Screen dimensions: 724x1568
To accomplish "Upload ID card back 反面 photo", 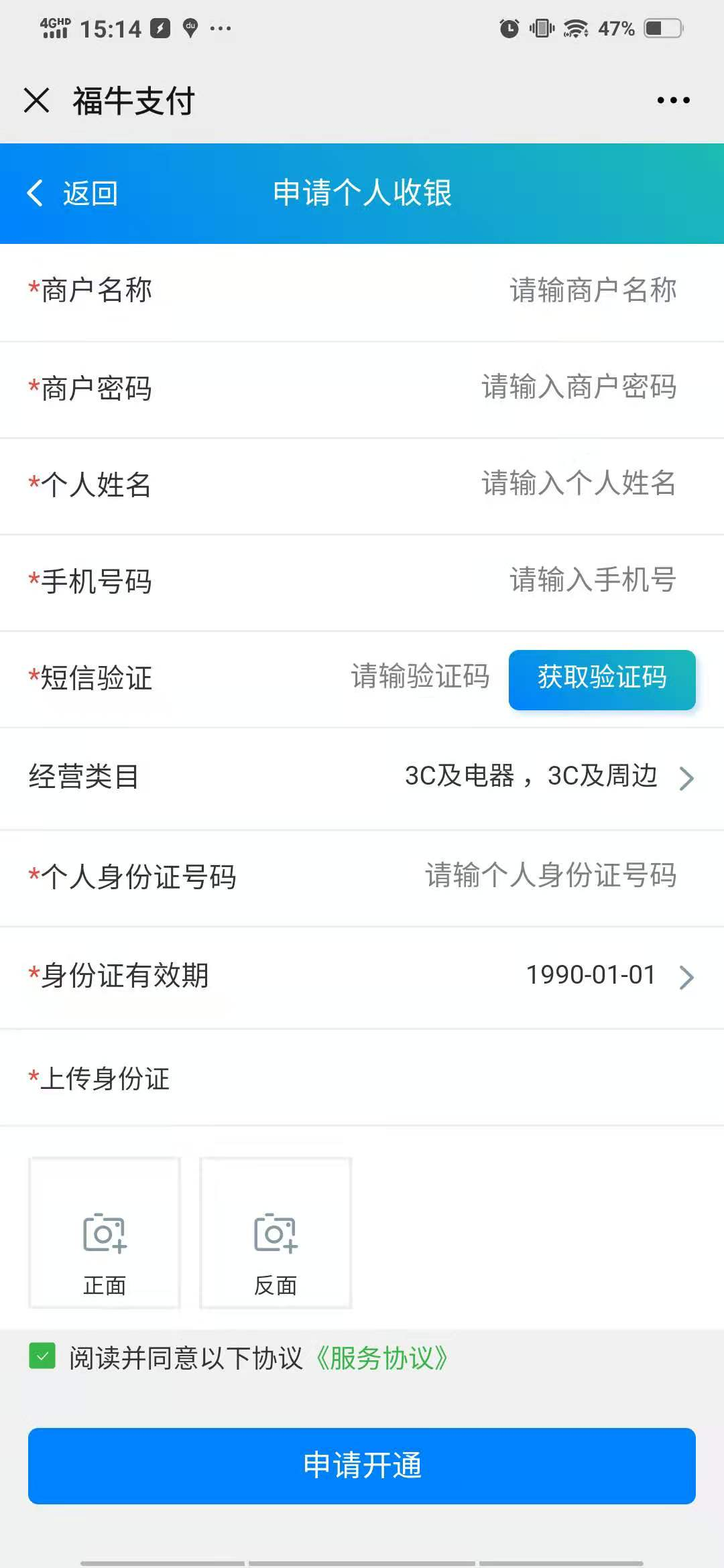I will tap(276, 1233).
